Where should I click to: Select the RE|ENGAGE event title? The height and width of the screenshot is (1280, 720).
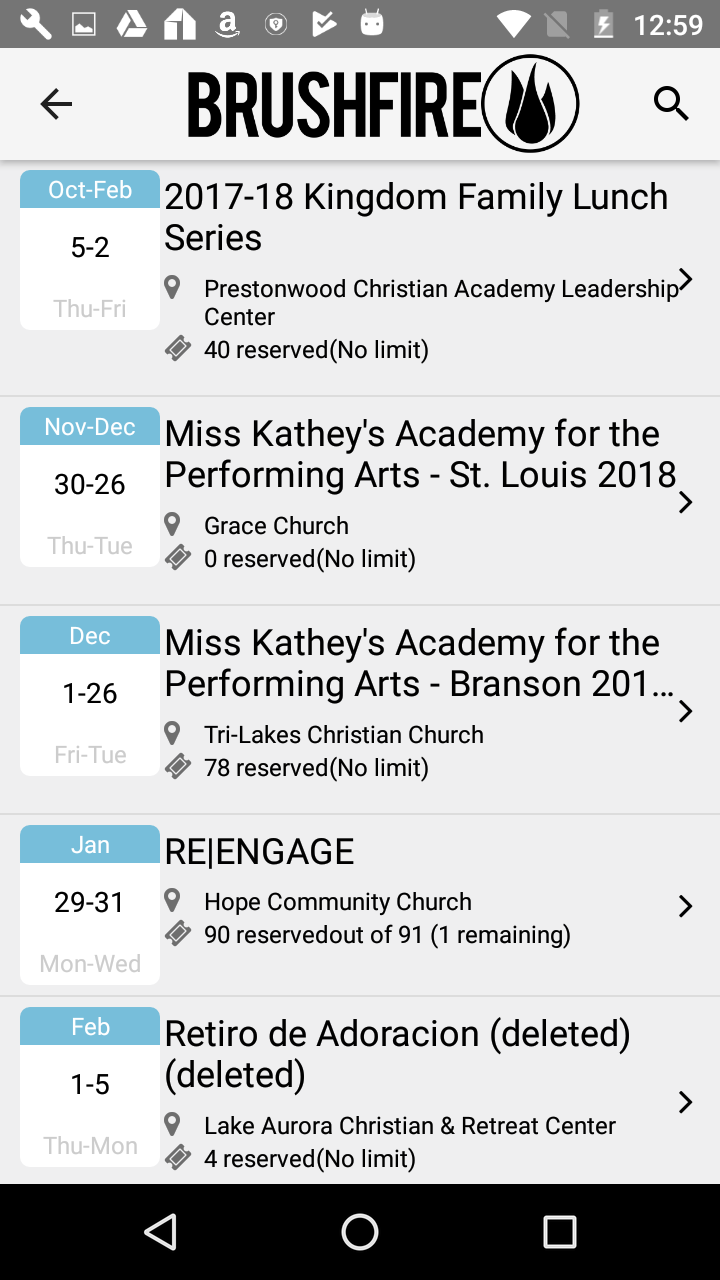260,850
